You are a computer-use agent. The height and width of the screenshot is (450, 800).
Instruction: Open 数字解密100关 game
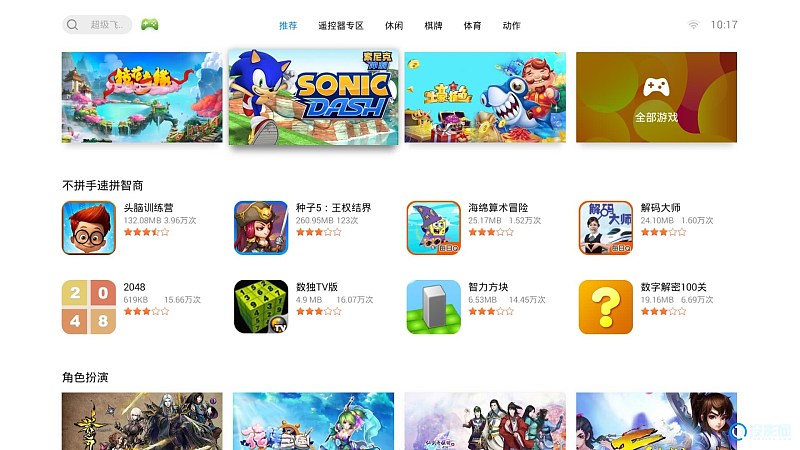pyautogui.click(x=605, y=306)
